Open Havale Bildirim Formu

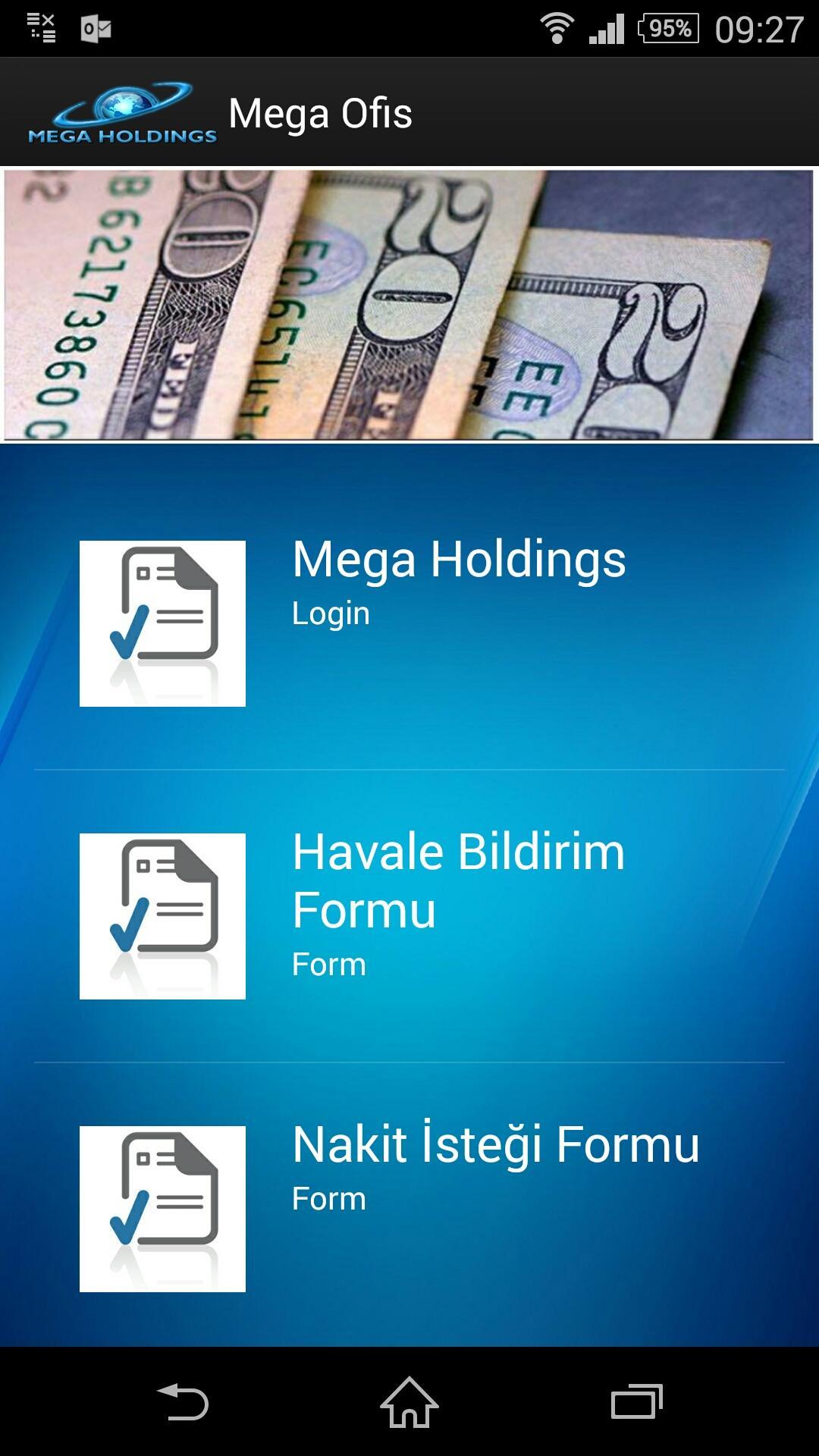(x=459, y=902)
